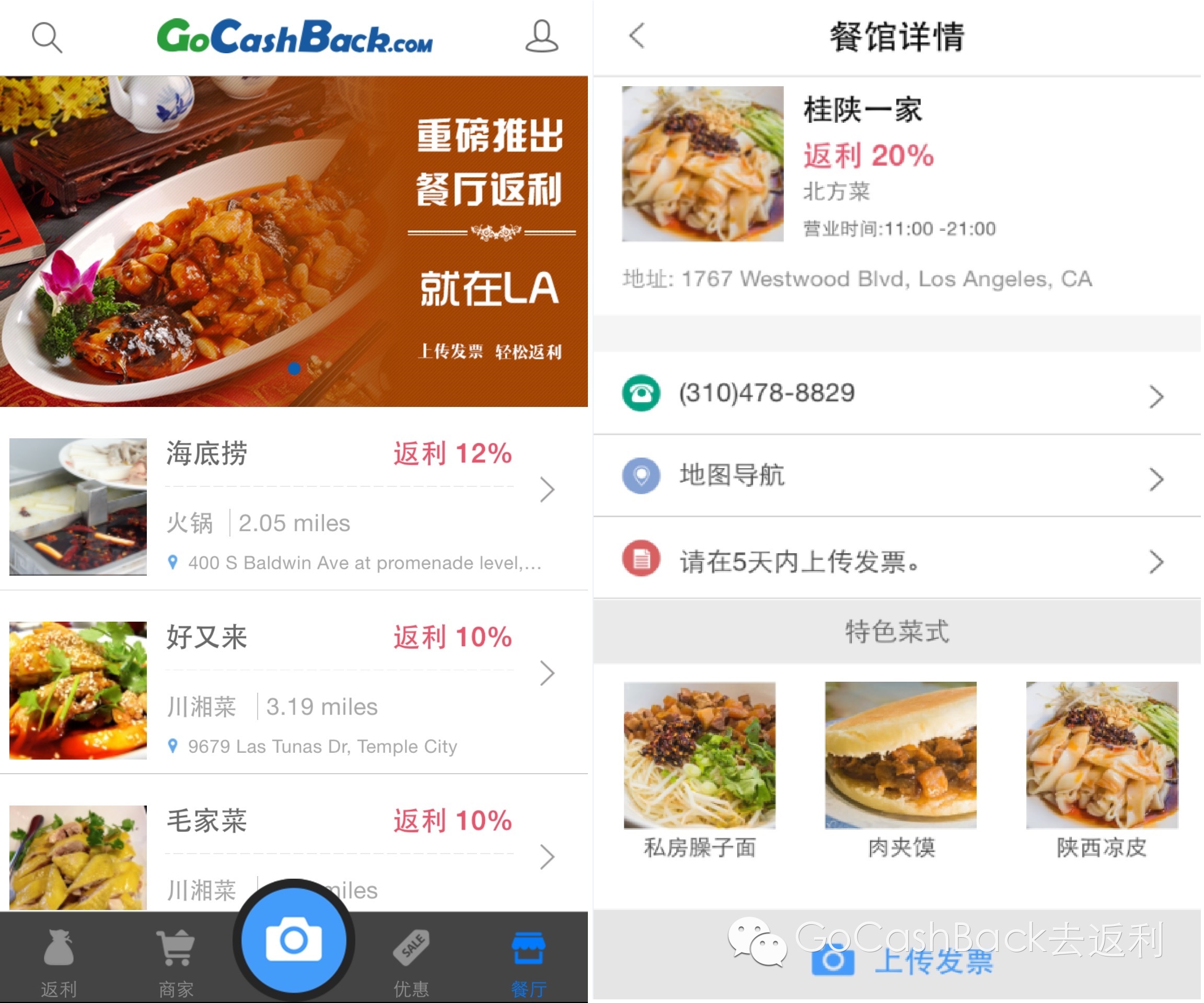Screen dimensions: 1204x1003
Task: View the 陕西凉皮 dish photo
Action: pos(1102,755)
